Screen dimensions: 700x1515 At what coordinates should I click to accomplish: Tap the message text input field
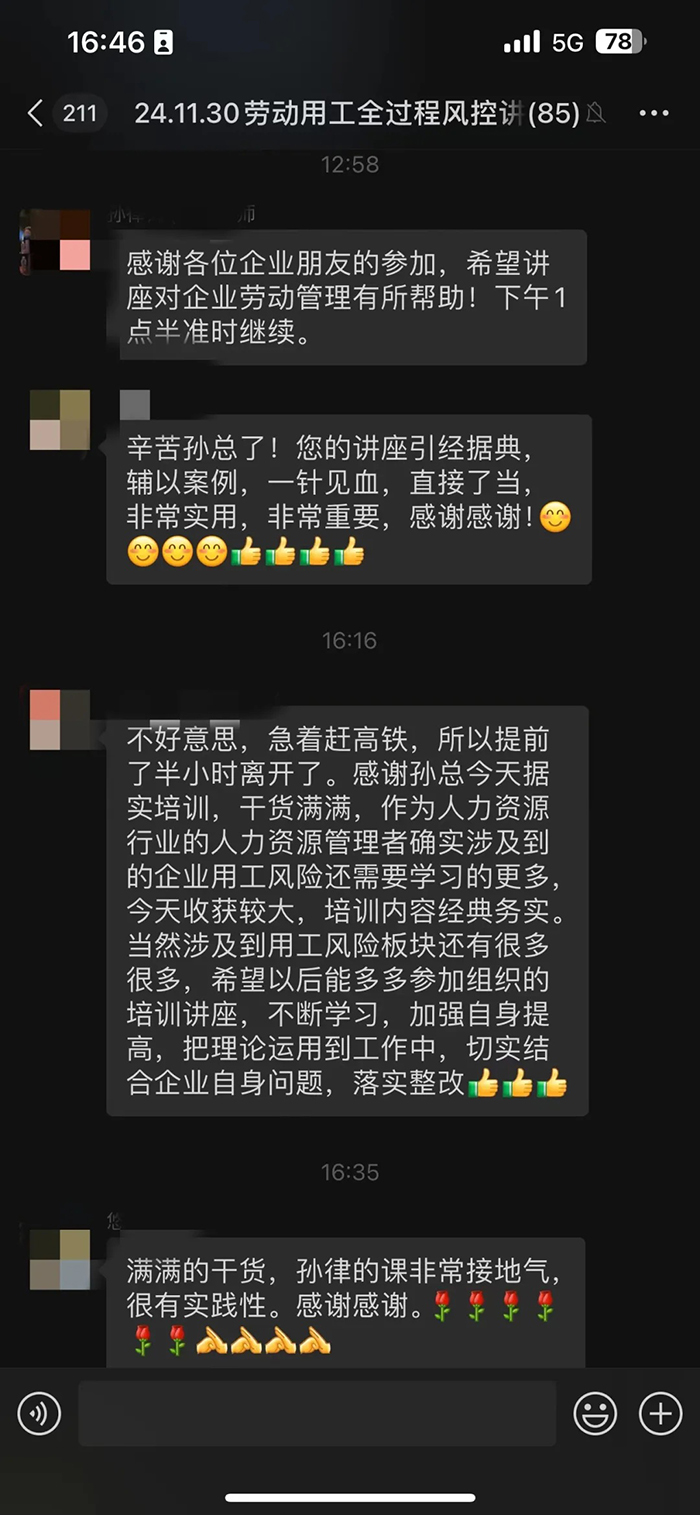pyautogui.click(x=316, y=1414)
